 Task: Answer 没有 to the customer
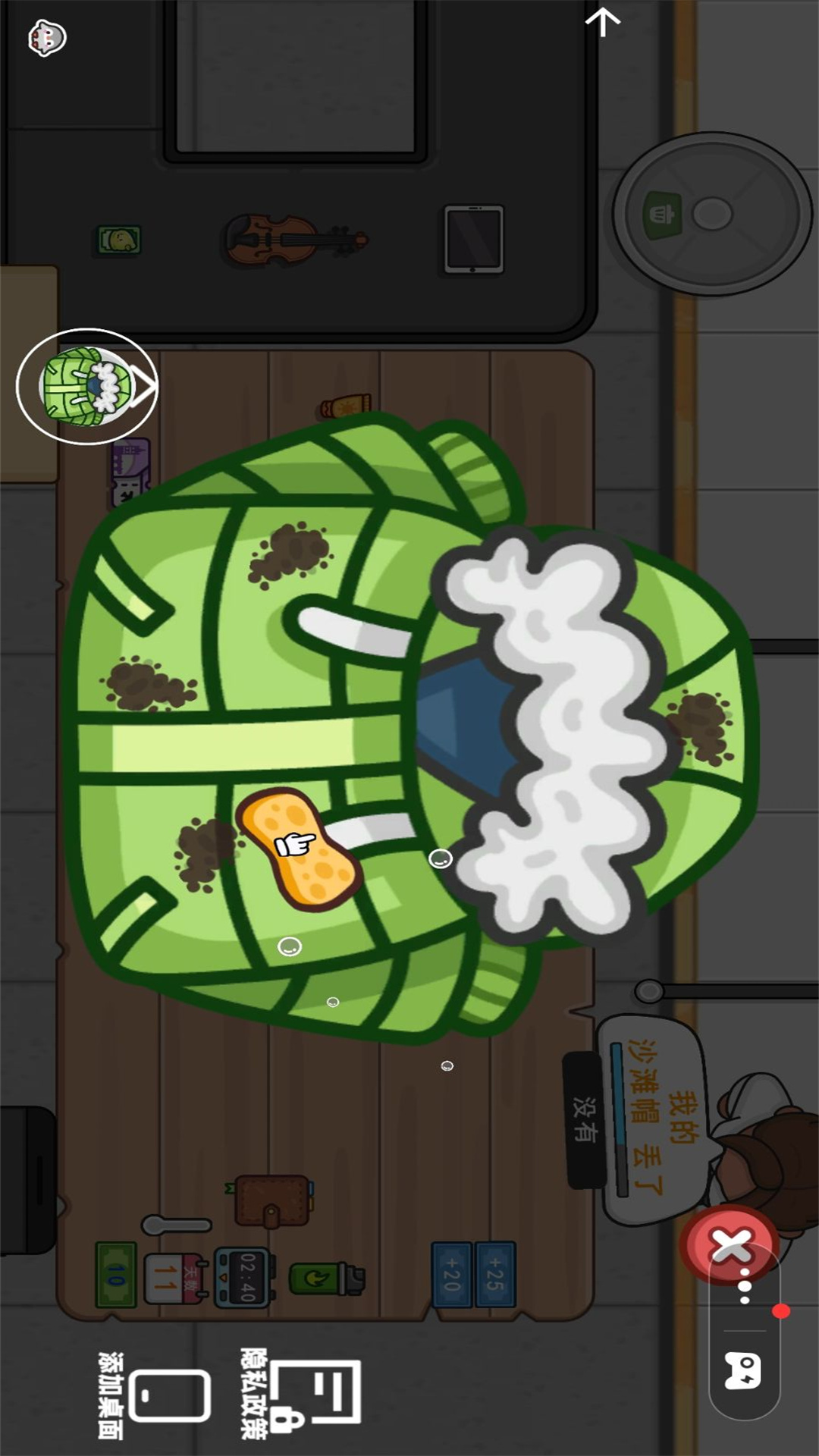[585, 1119]
